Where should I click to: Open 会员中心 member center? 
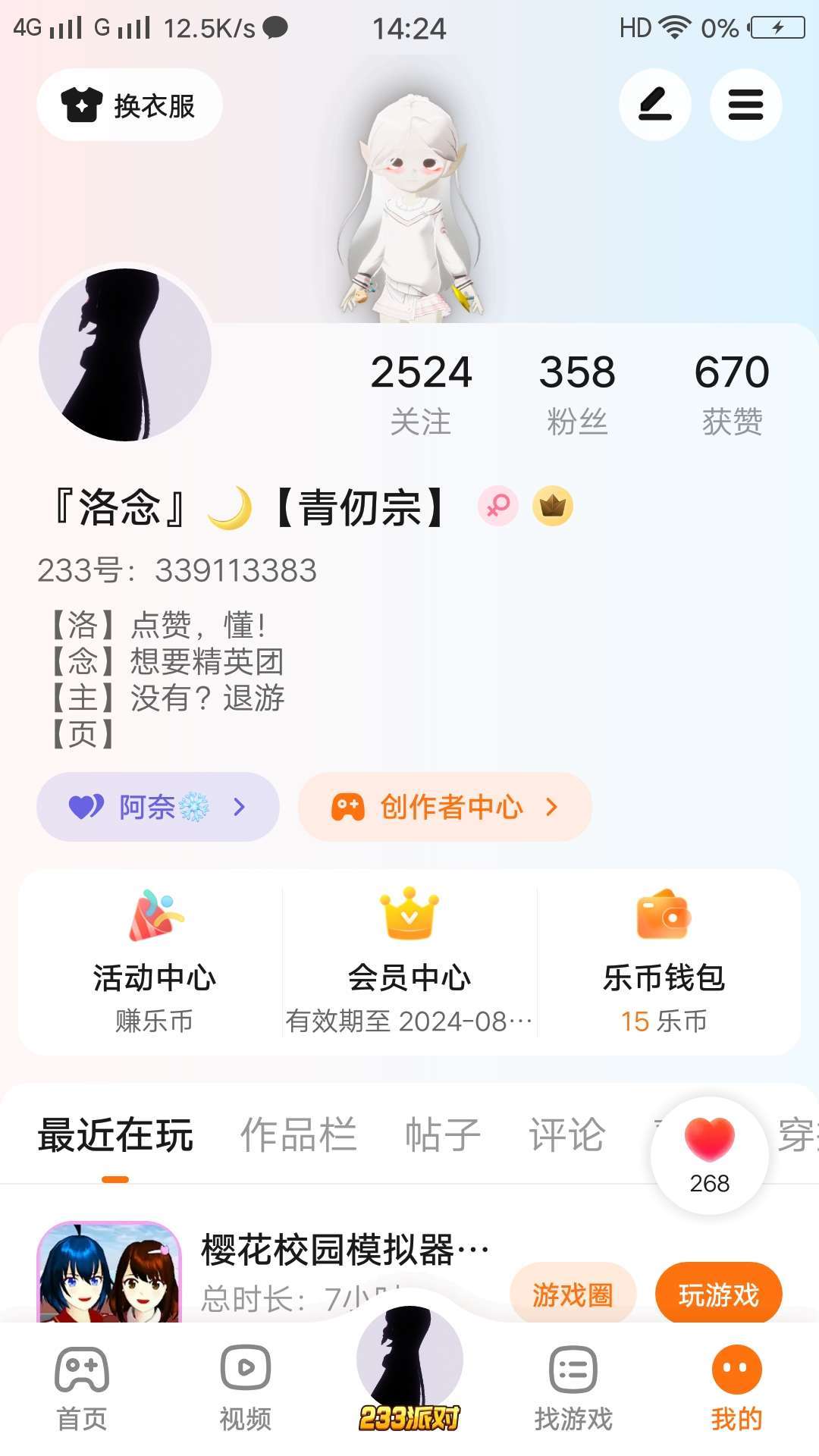pos(409,962)
